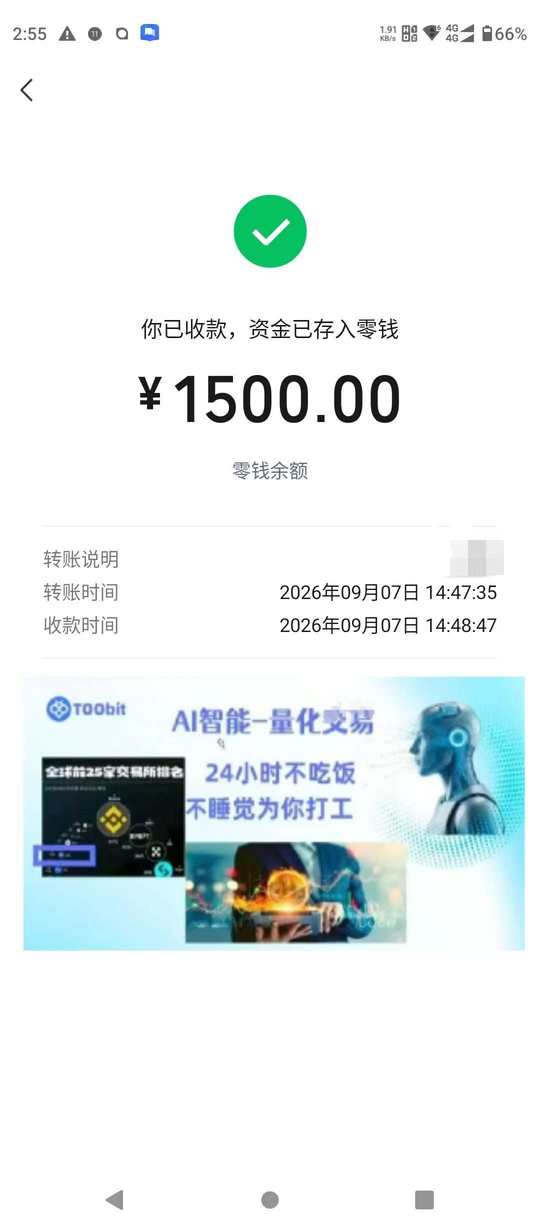Open recent apps with the square button

[x=425, y=1199]
